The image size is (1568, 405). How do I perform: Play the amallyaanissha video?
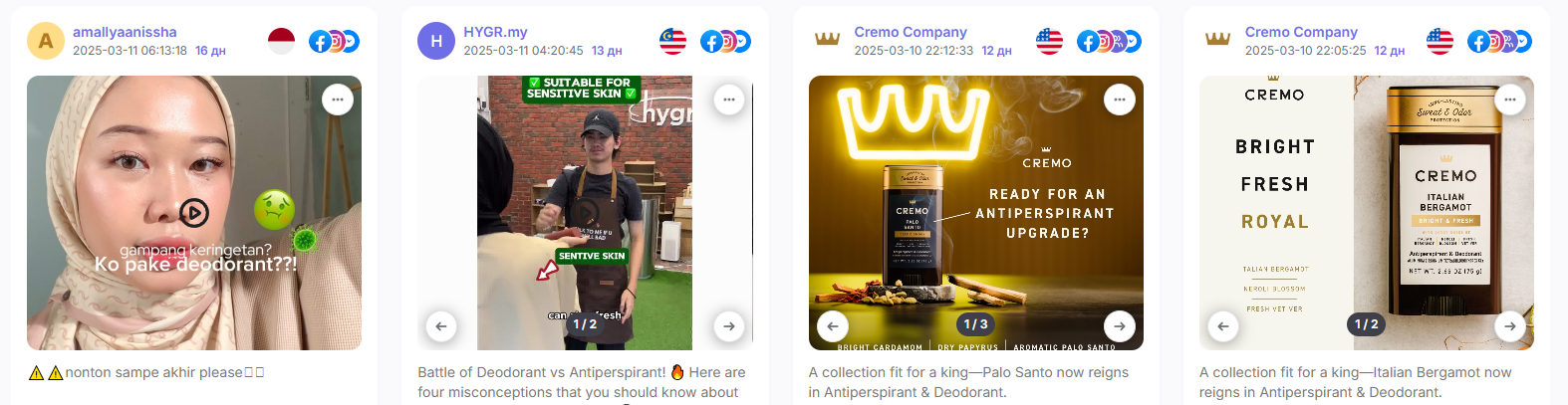pyautogui.click(x=194, y=213)
